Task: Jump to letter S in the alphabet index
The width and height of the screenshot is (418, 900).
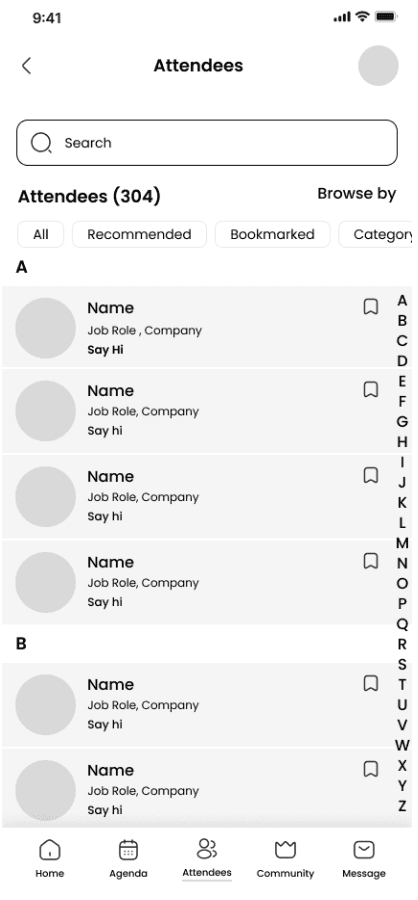Action: [x=402, y=664]
